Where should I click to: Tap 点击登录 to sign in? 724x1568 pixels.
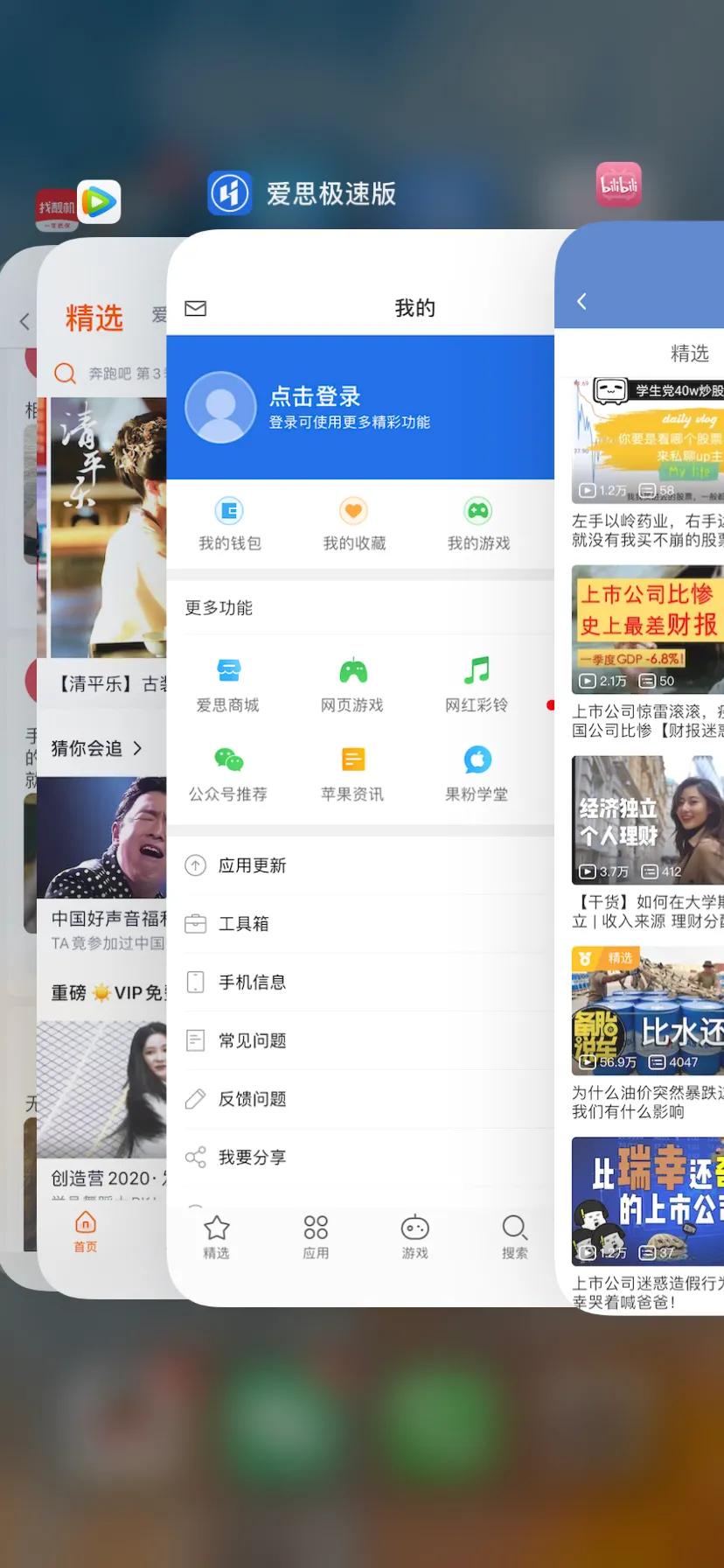coord(314,396)
